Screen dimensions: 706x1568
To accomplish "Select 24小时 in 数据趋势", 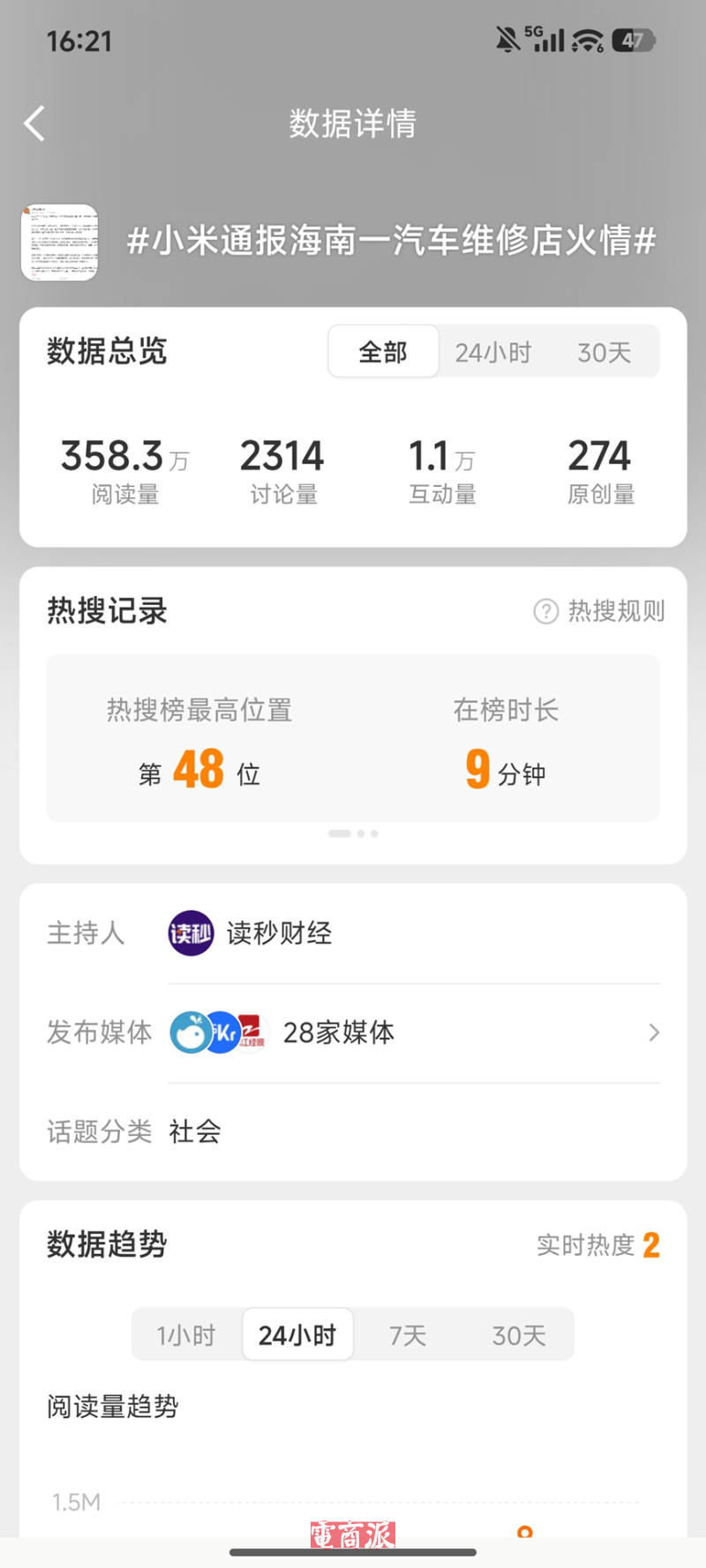I will (297, 1335).
